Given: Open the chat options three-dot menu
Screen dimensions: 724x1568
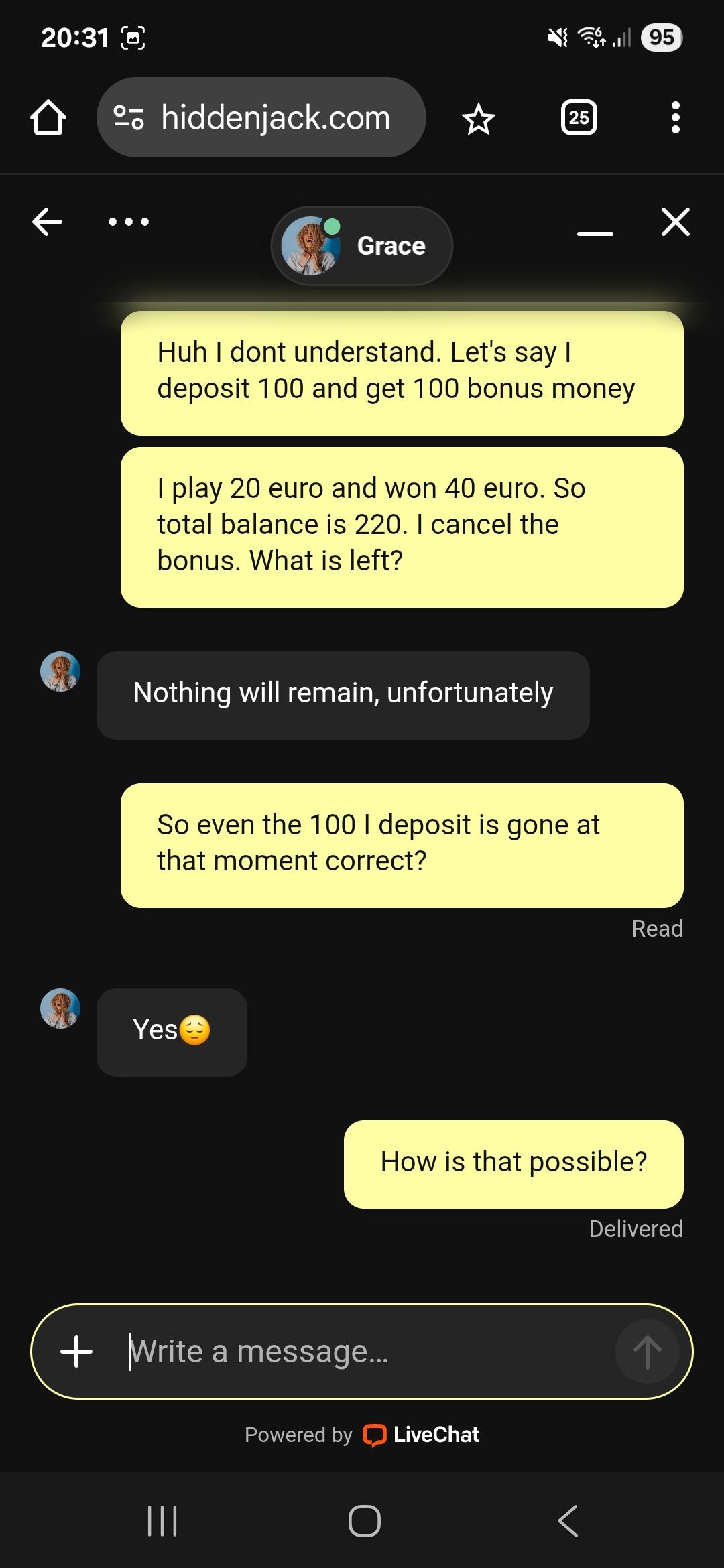Looking at the screenshot, I should coord(129,222).
